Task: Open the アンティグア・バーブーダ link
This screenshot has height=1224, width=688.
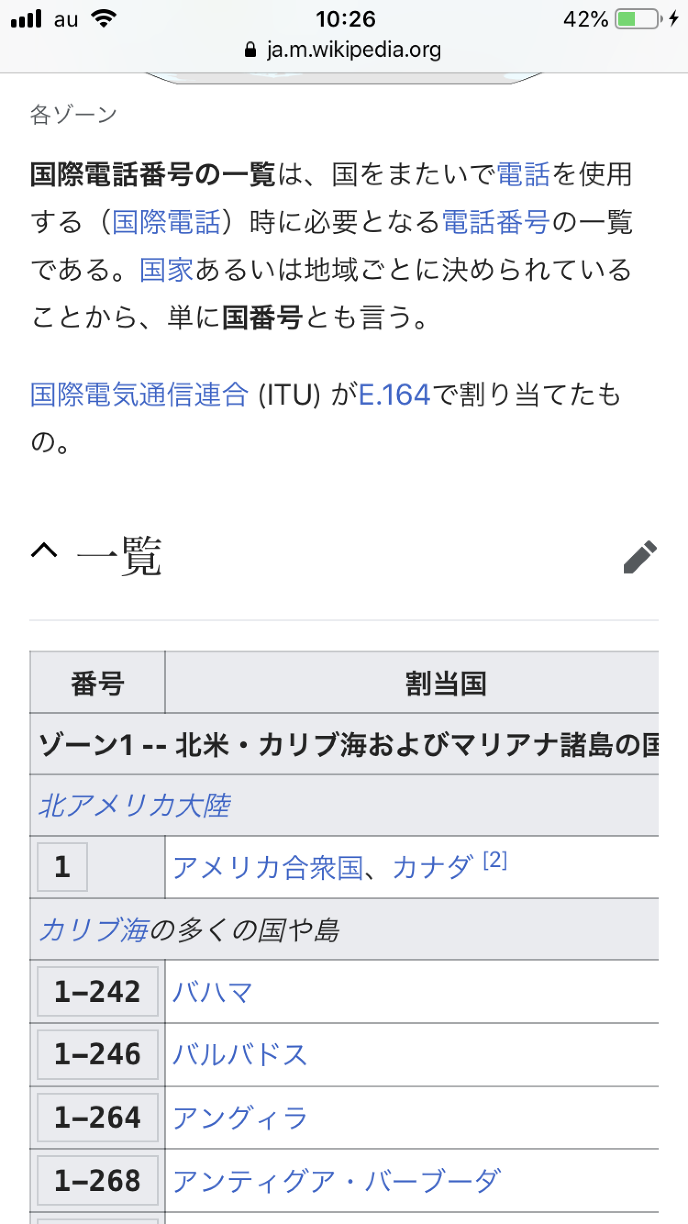Action: pyautogui.click(x=335, y=1180)
